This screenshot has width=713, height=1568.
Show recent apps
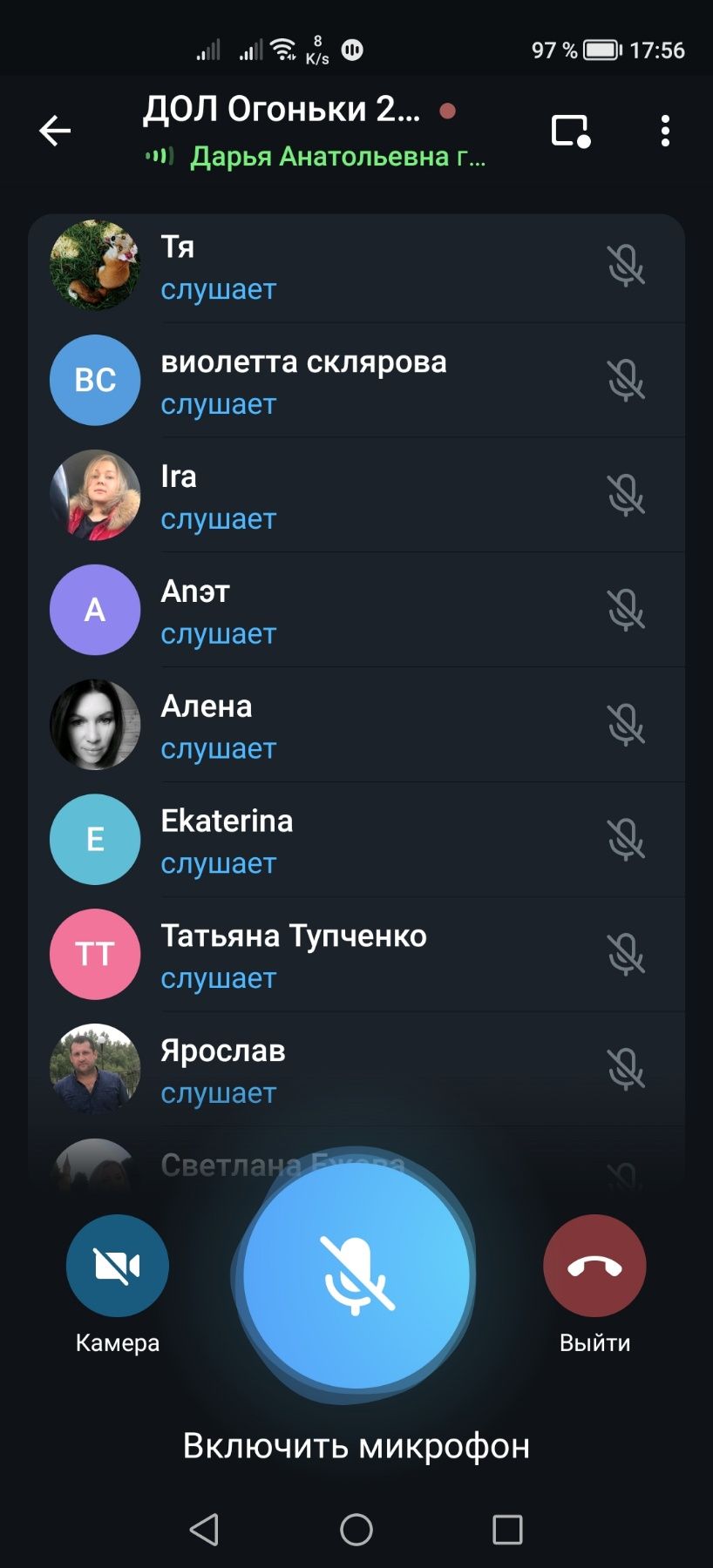click(507, 1529)
